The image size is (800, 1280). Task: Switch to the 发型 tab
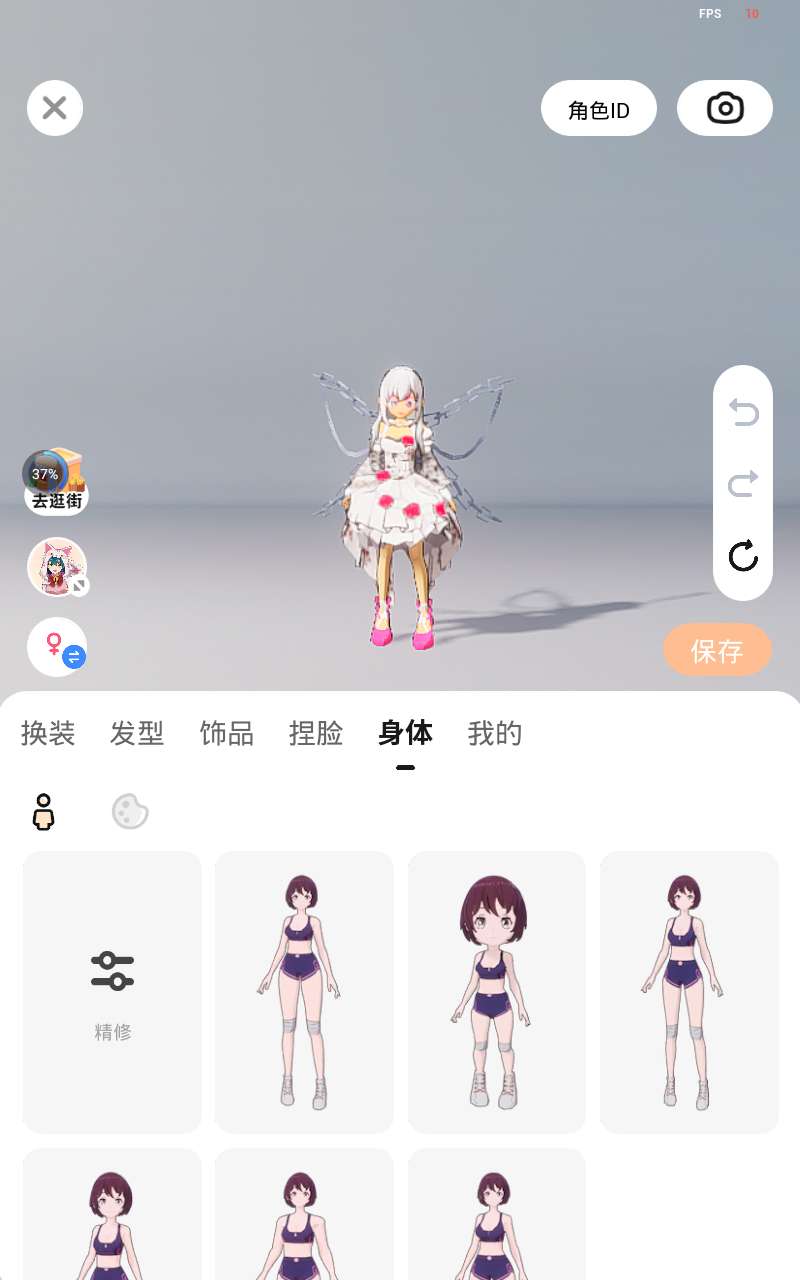[137, 733]
